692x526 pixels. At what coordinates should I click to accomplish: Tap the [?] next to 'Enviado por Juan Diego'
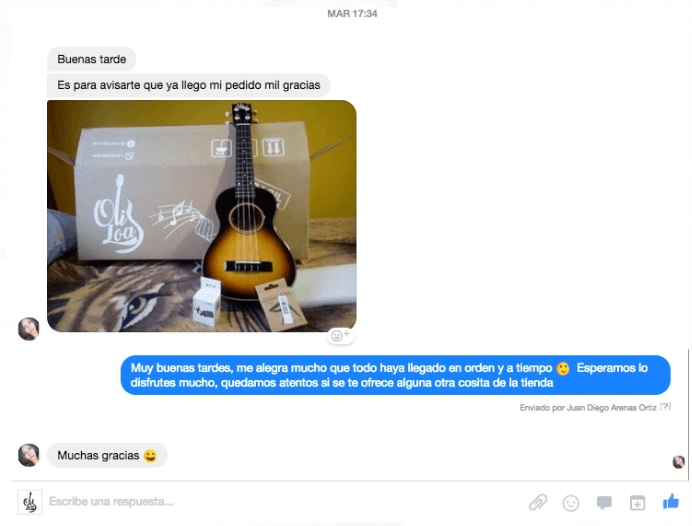tap(664, 407)
